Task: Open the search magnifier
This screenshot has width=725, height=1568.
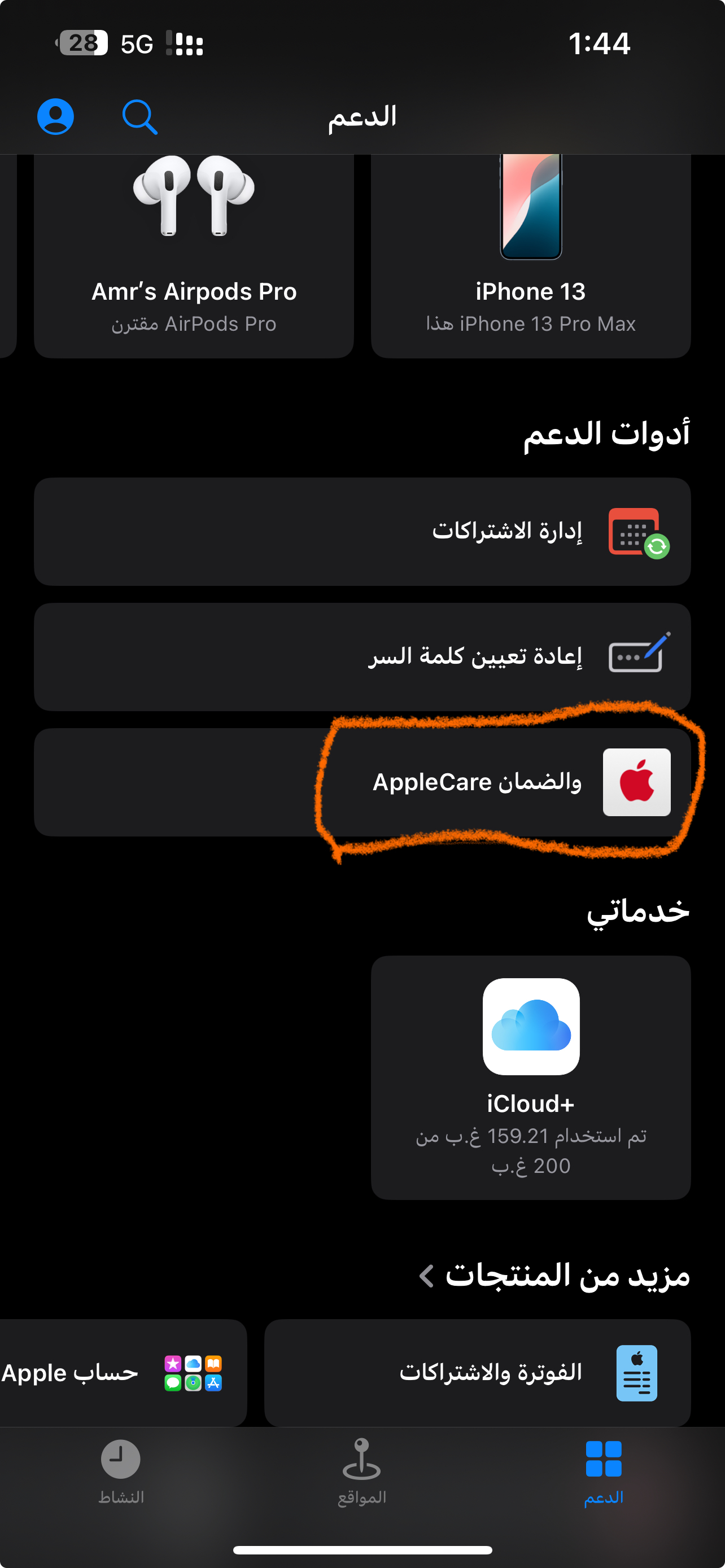Action: click(x=139, y=116)
